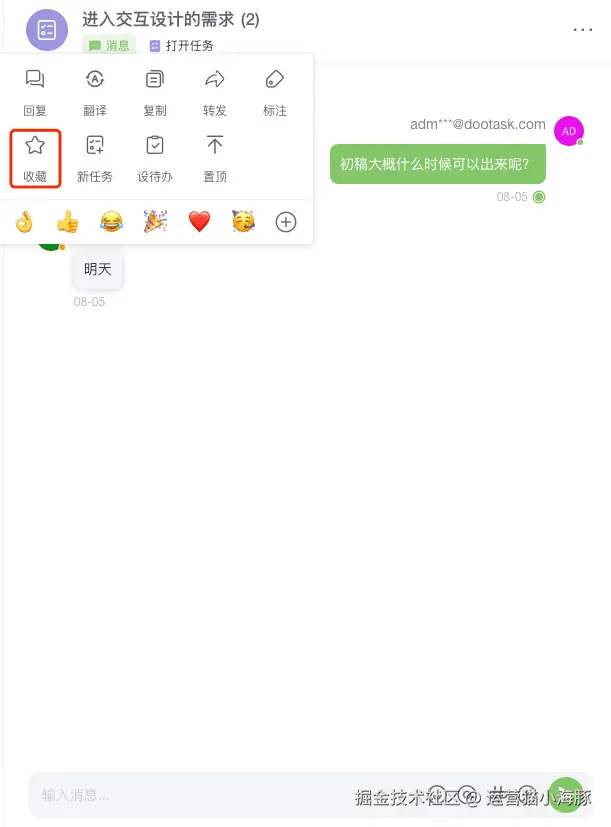611x827 pixels.
Task: Forward the message using 转发
Action: pos(215,91)
